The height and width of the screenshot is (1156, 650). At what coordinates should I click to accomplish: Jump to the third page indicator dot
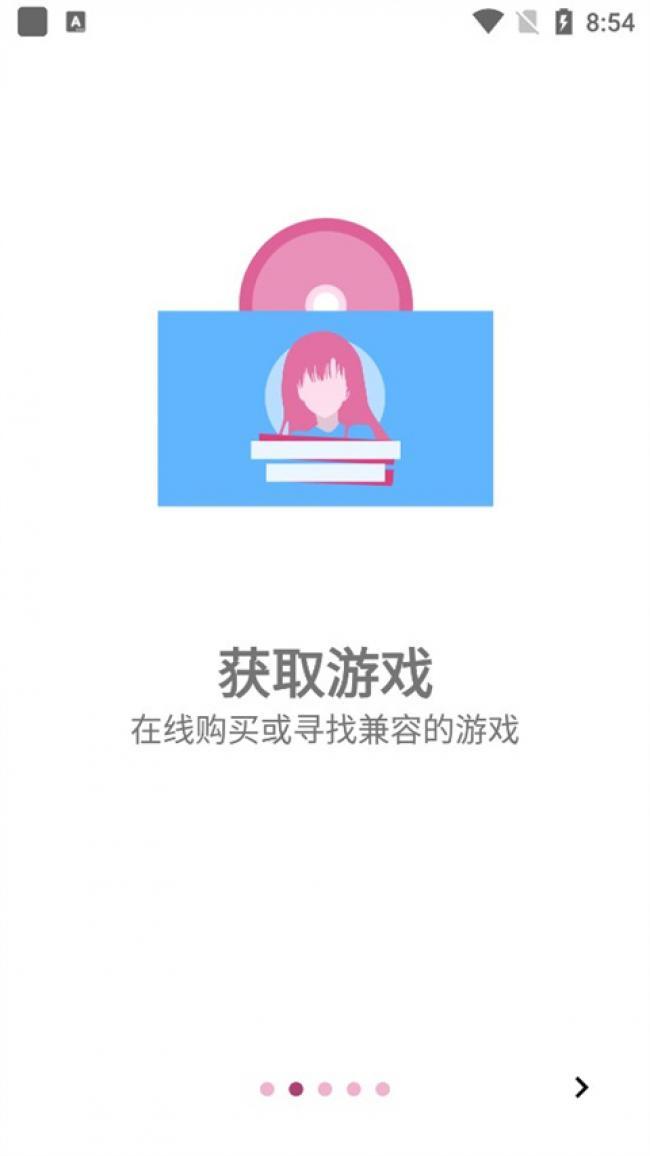pos(325,1089)
